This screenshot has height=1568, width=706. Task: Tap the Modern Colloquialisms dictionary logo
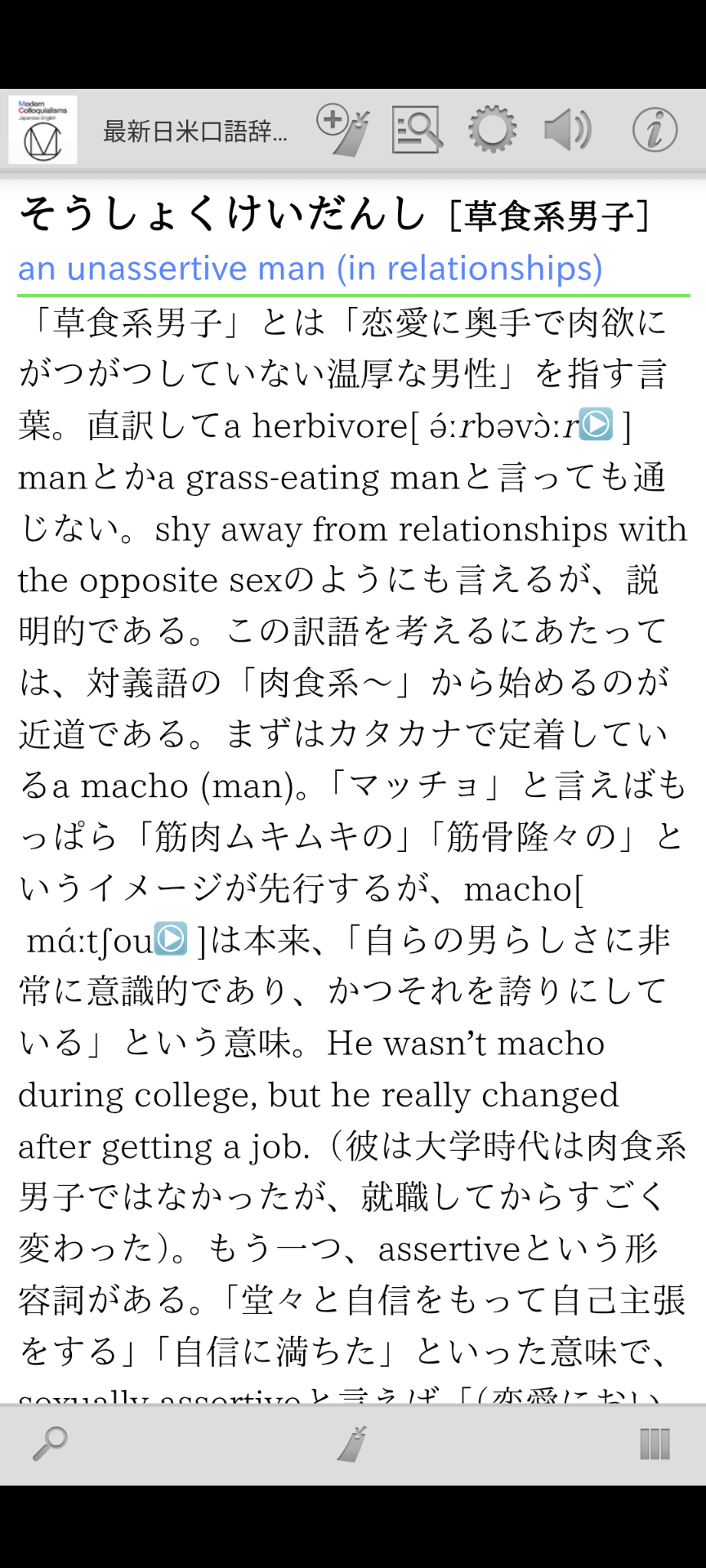tap(42, 130)
